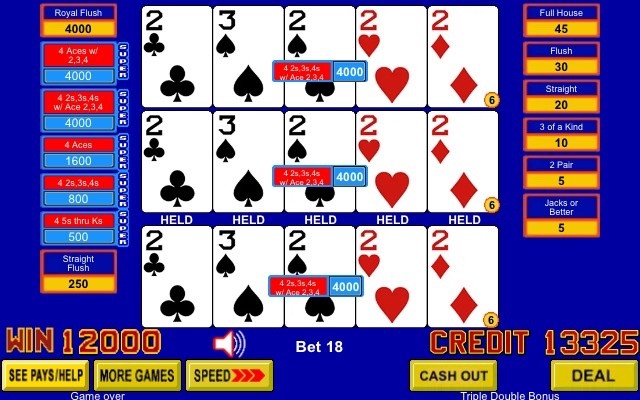Cash out your credits

(453, 375)
